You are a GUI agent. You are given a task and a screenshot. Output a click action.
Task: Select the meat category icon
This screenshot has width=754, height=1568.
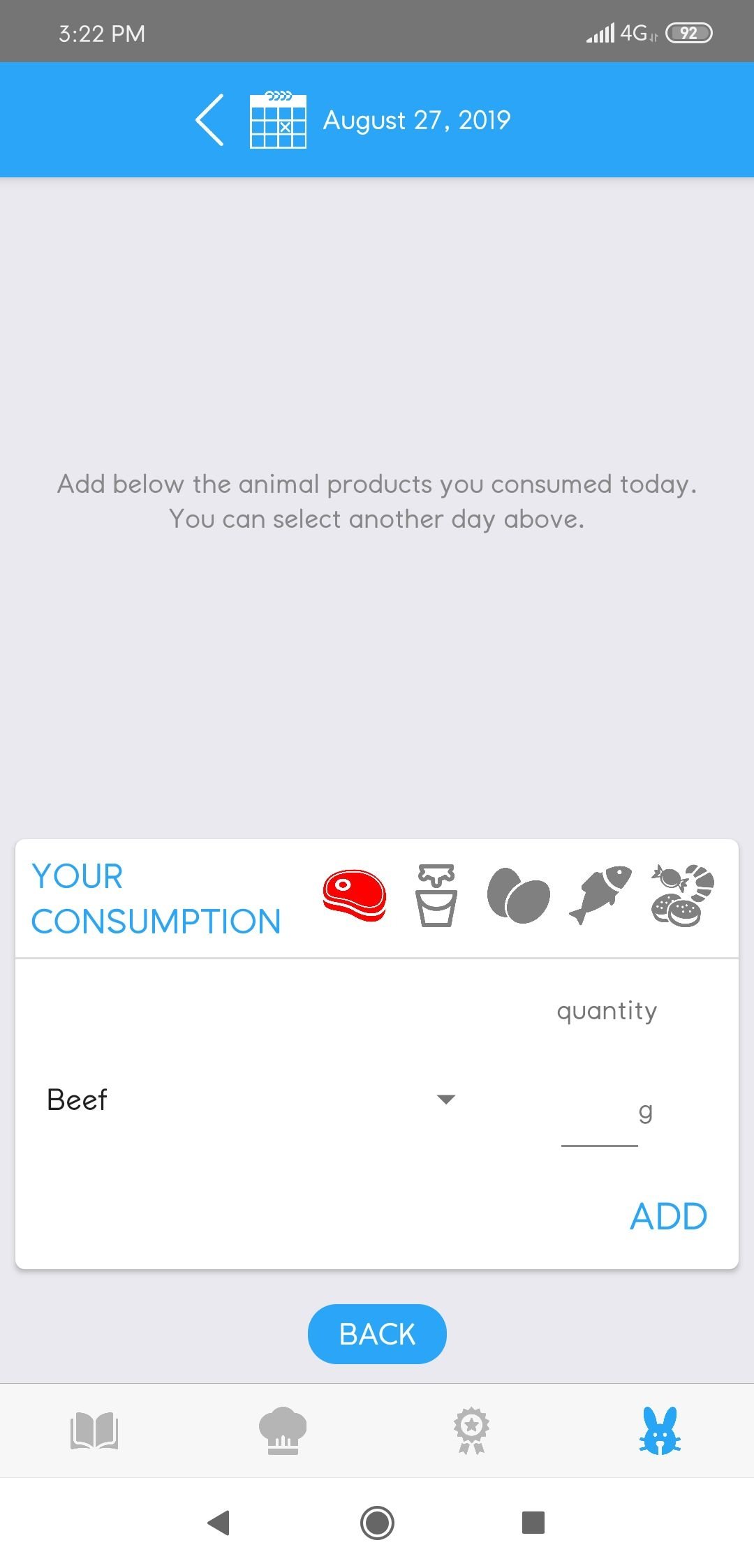[x=354, y=896]
